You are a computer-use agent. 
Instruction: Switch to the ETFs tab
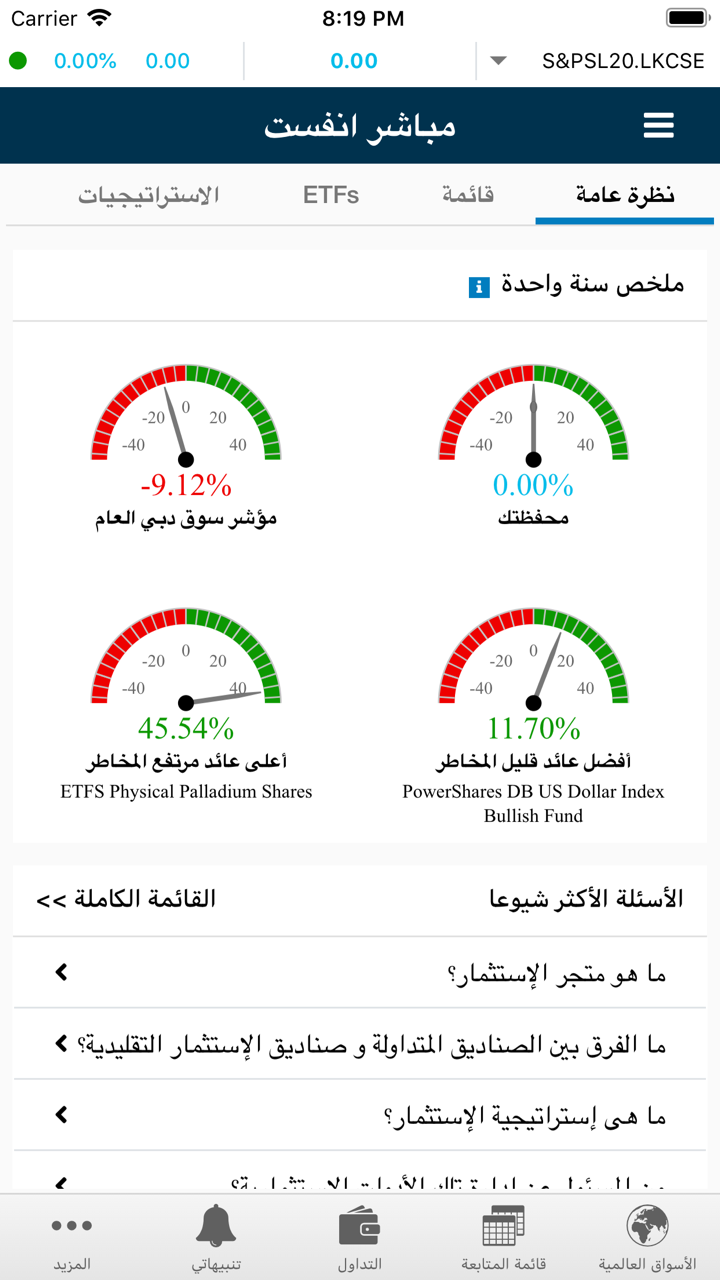(x=331, y=194)
